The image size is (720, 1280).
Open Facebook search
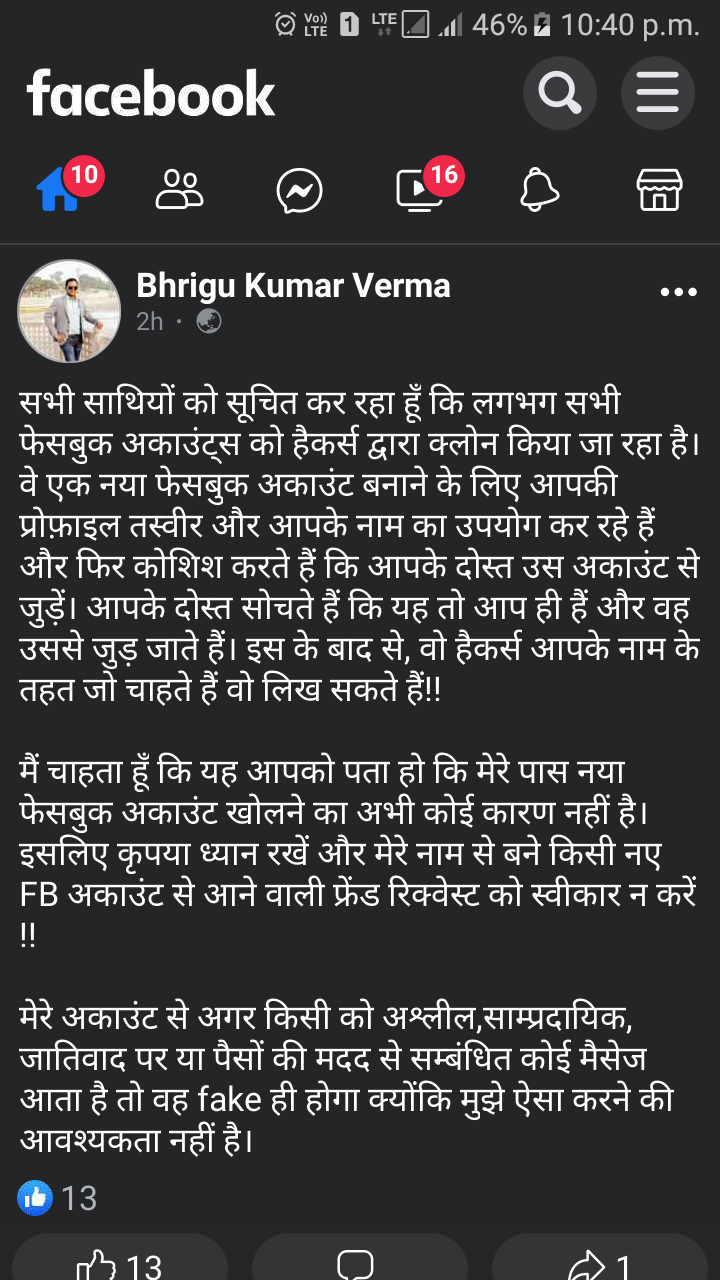coord(559,94)
